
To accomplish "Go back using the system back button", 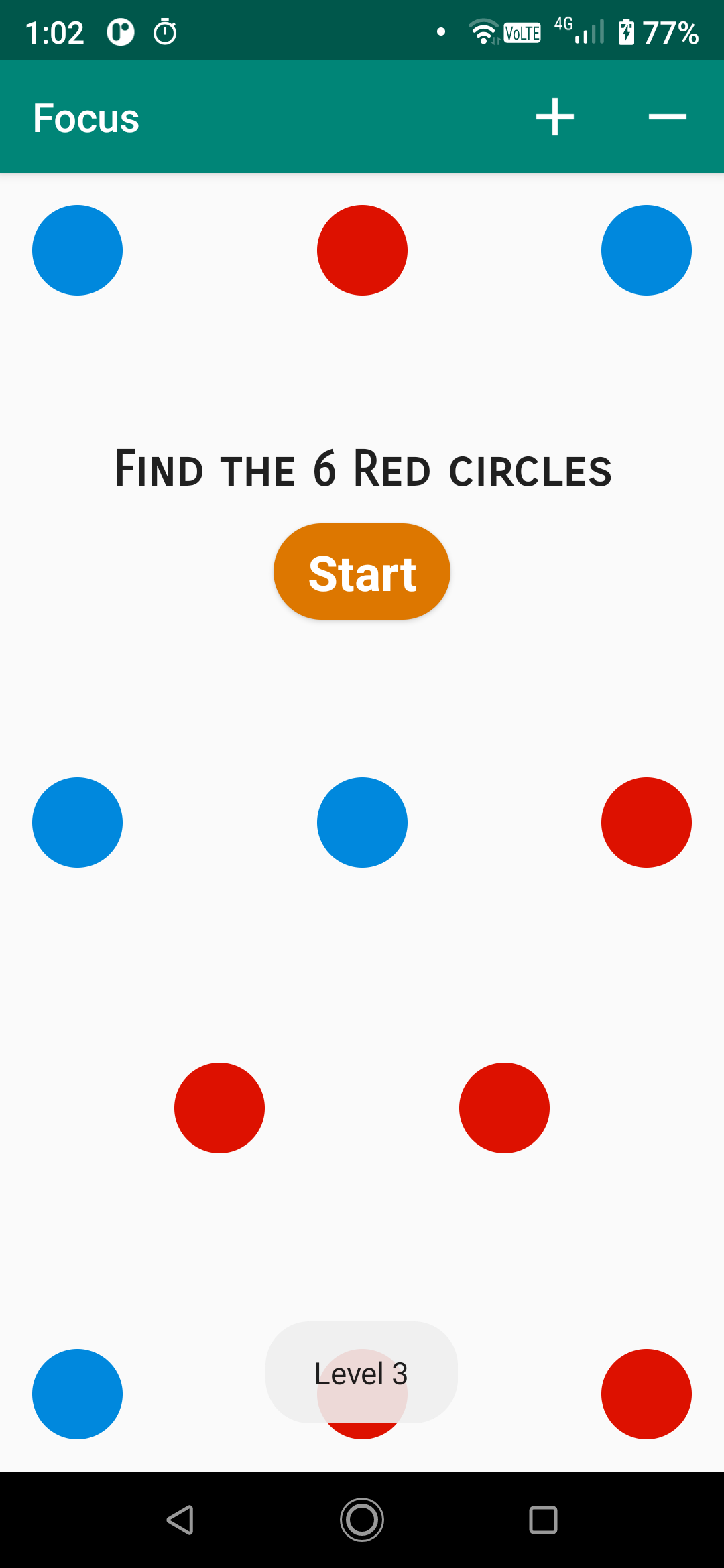I will tap(180, 1520).
